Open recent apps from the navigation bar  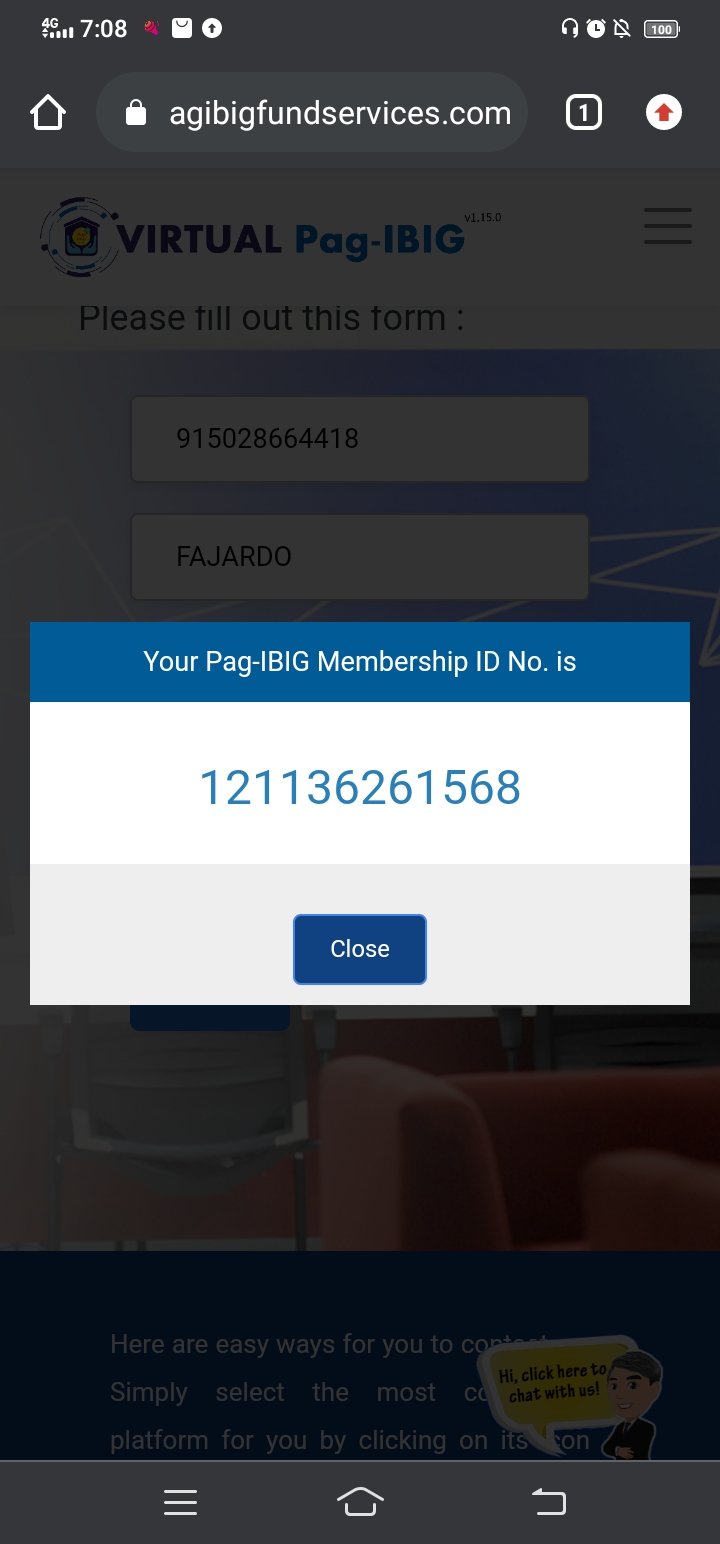(180, 1502)
